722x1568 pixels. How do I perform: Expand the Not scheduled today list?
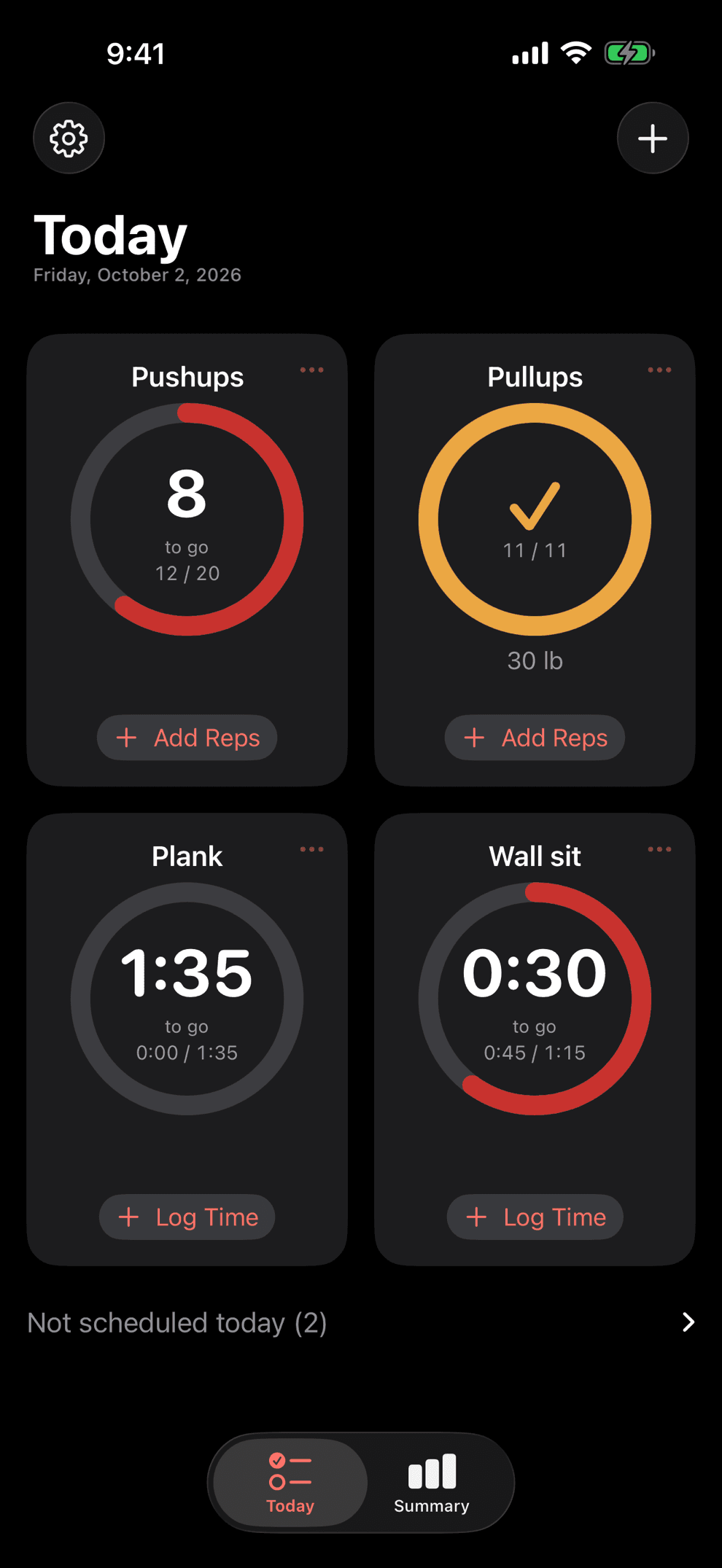(x=361, y=1322)
